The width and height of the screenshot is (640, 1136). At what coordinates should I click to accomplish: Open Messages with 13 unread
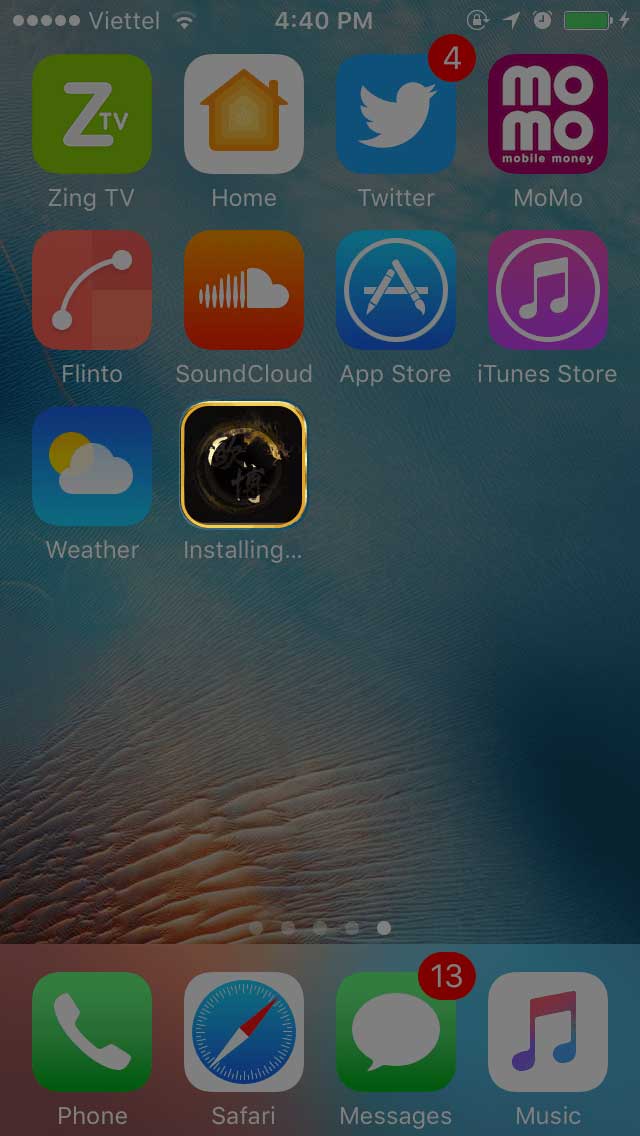coord(396,1032)
